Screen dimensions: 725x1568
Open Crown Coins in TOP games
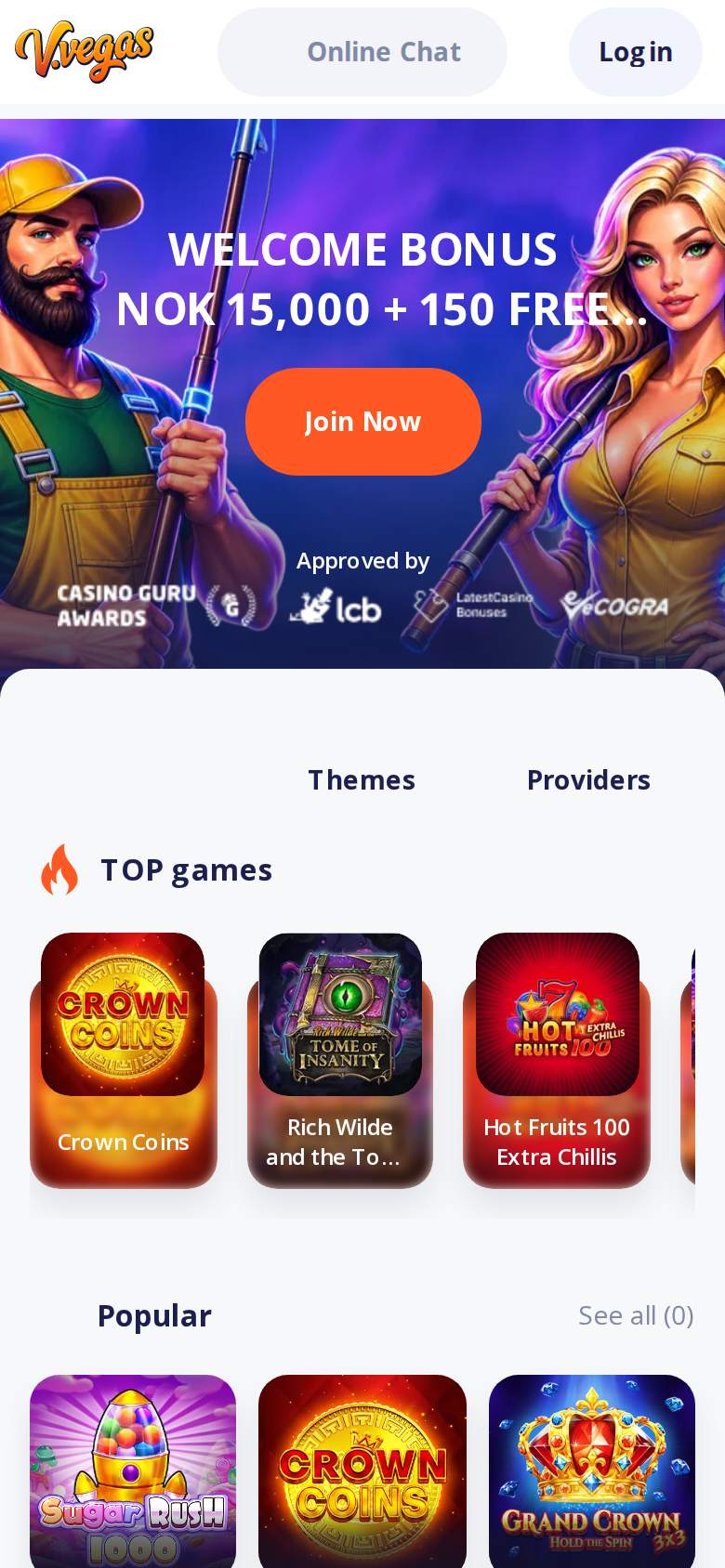[124, 1060]
